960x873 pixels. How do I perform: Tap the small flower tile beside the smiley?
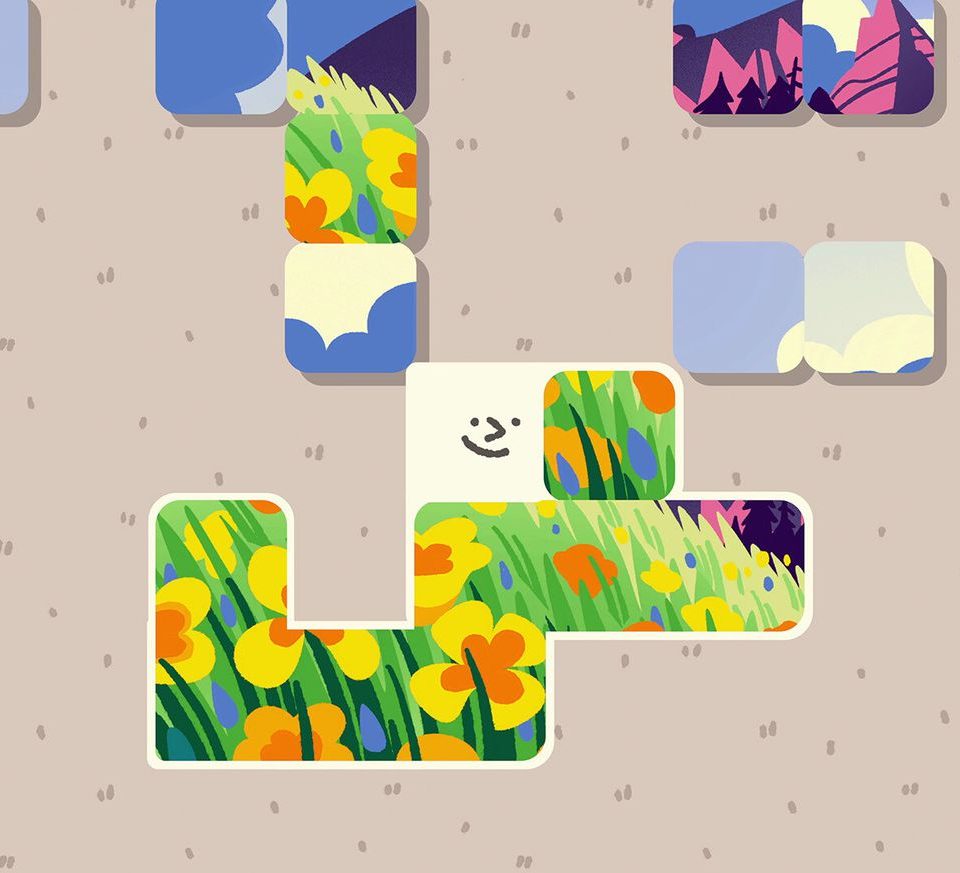(609, 435)
